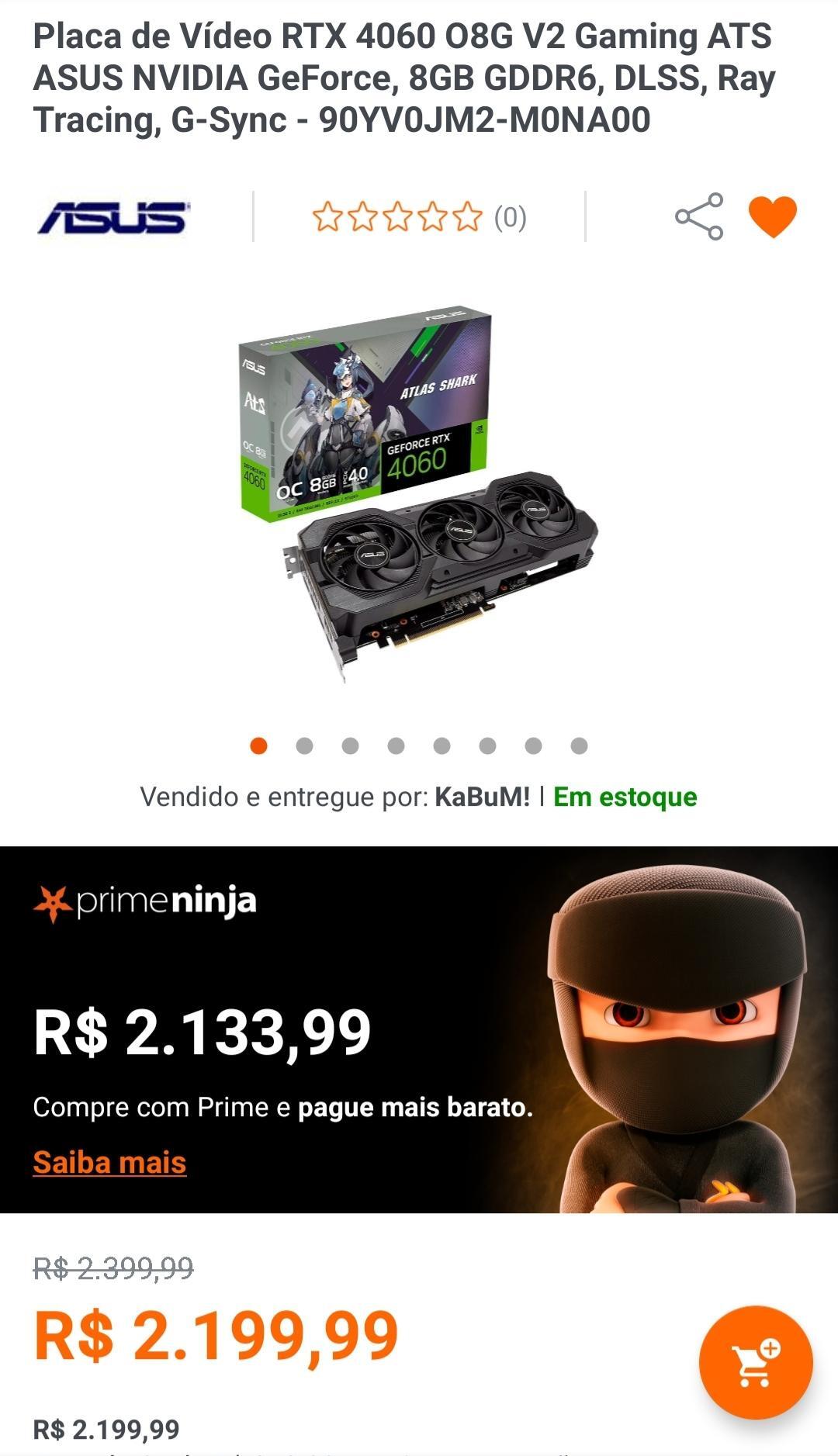Share this RTX 4060 product

(699, 216)
